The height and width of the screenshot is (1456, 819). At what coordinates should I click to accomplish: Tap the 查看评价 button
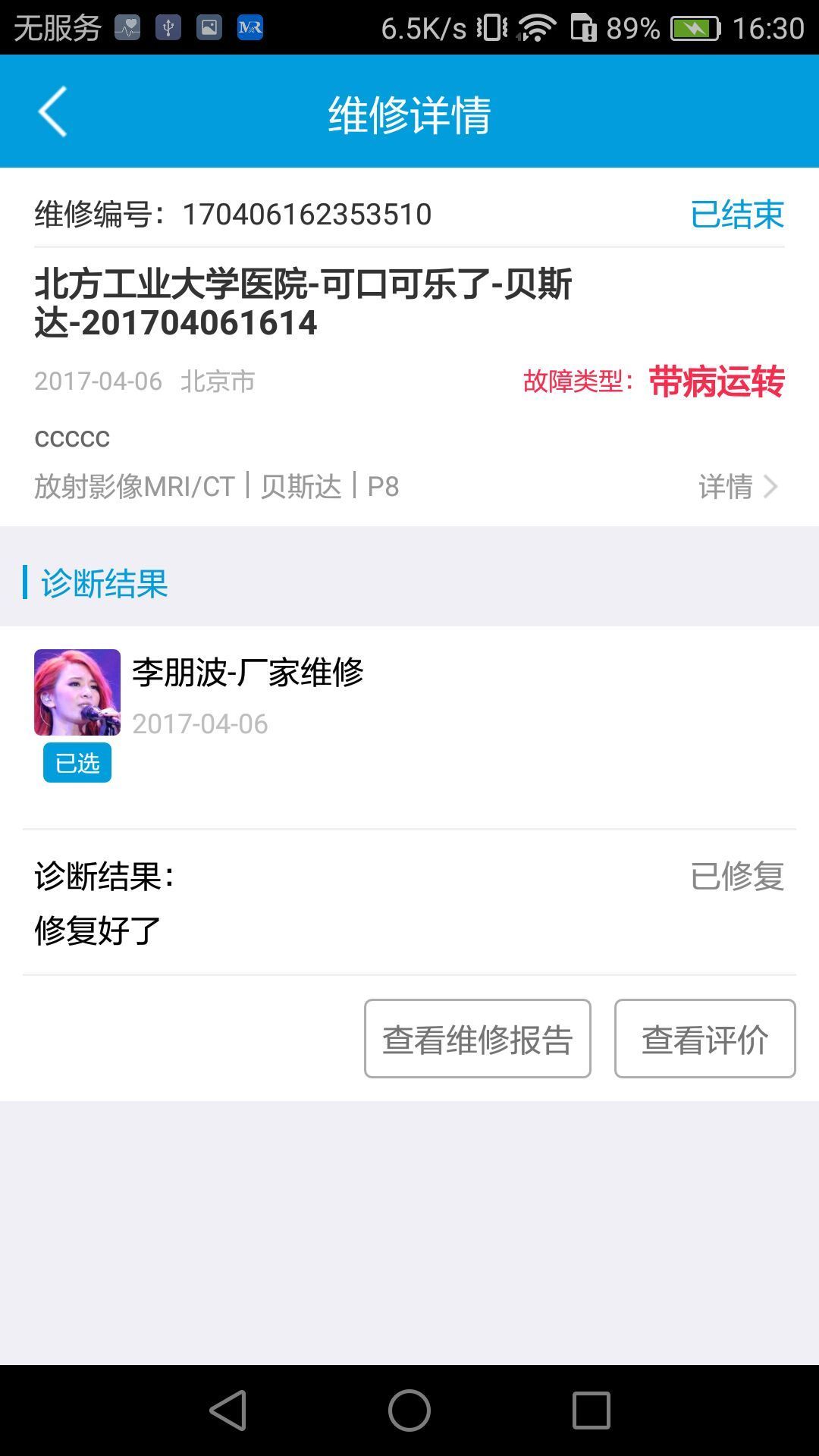[x=704, y=1038]
